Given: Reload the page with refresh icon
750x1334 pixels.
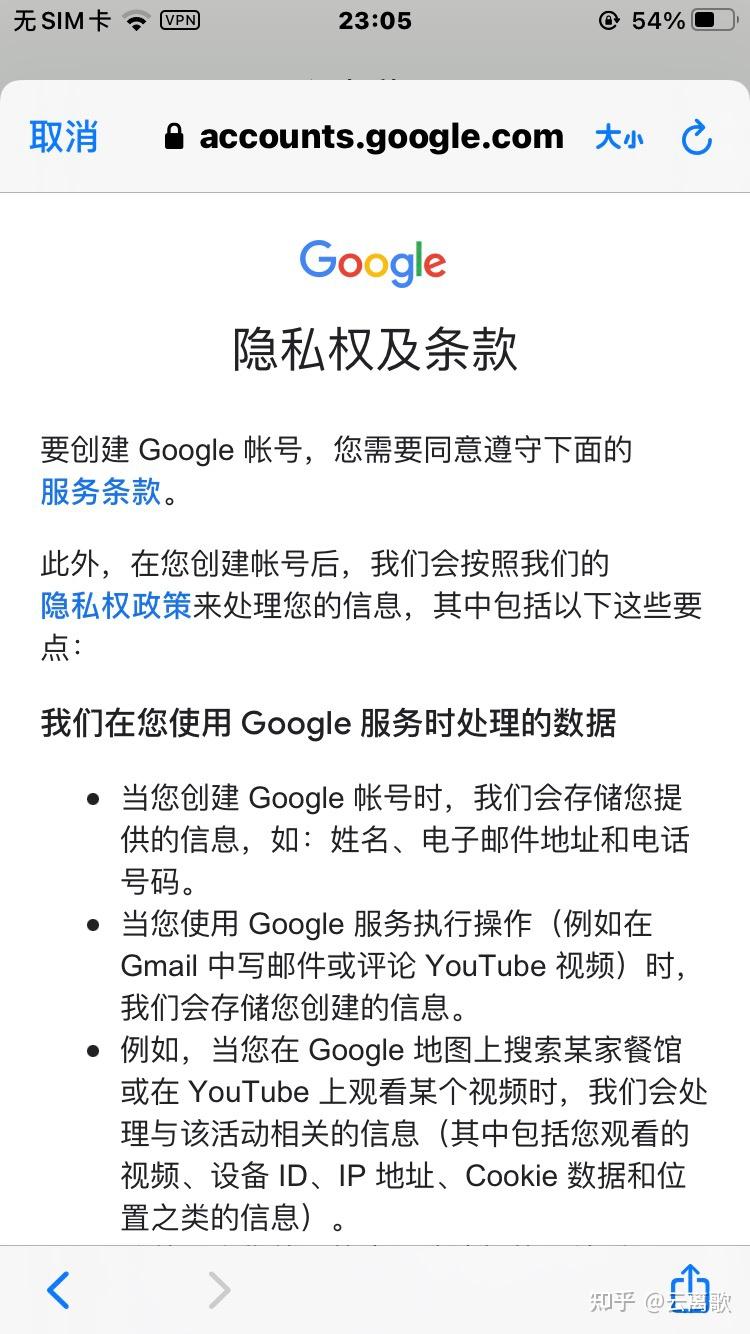Looking at the screenshot, I should point(696,138).
